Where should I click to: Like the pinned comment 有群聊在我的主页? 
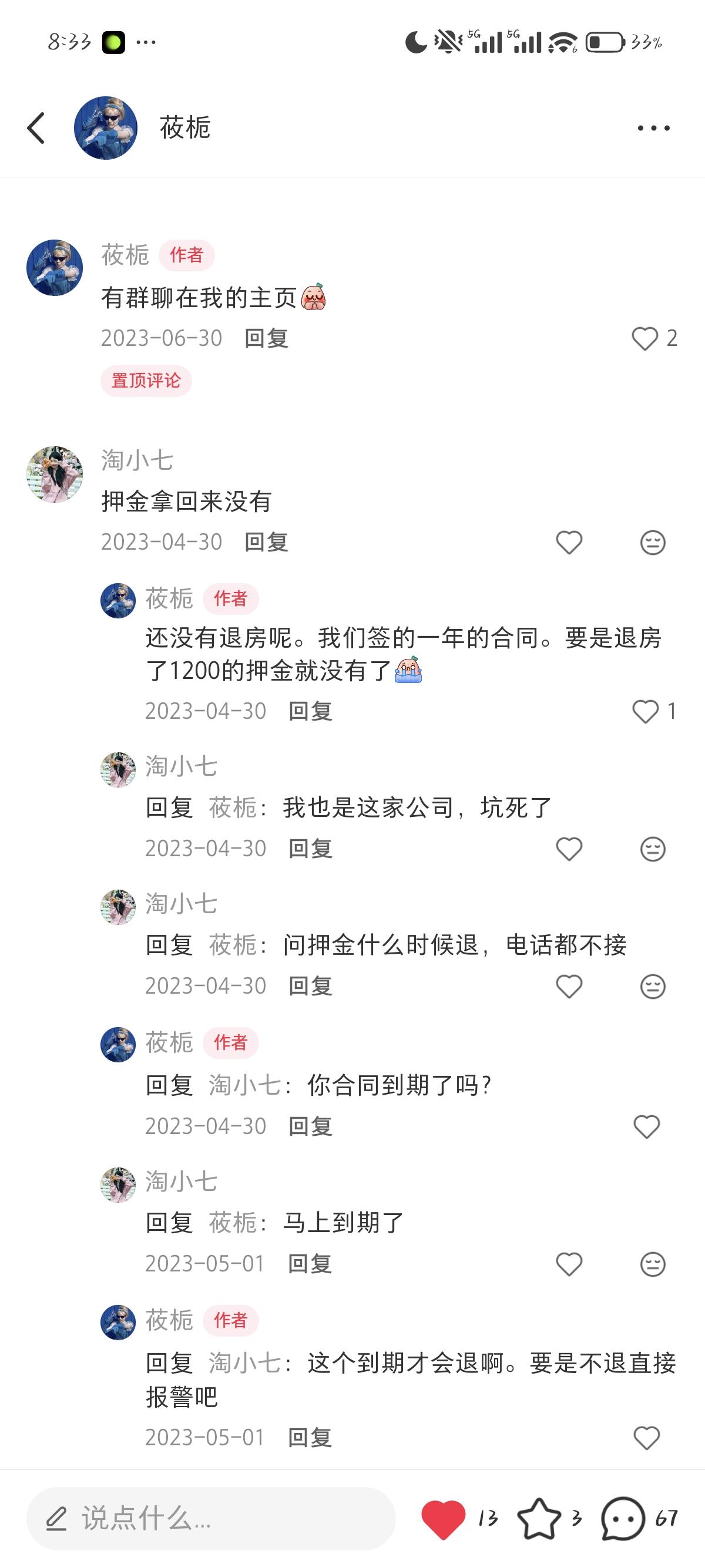[644, 338]
